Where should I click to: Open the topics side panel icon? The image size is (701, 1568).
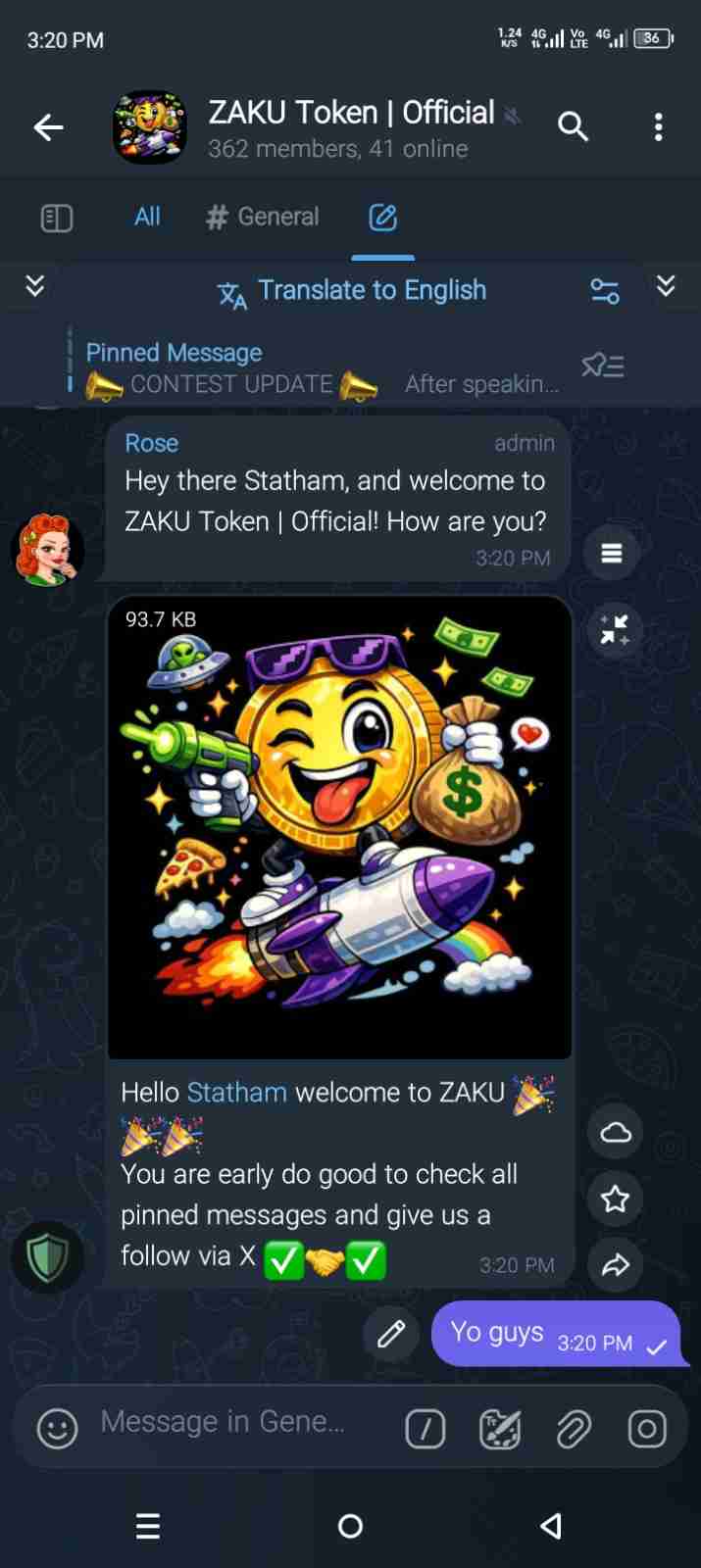[x=57, y=218]
